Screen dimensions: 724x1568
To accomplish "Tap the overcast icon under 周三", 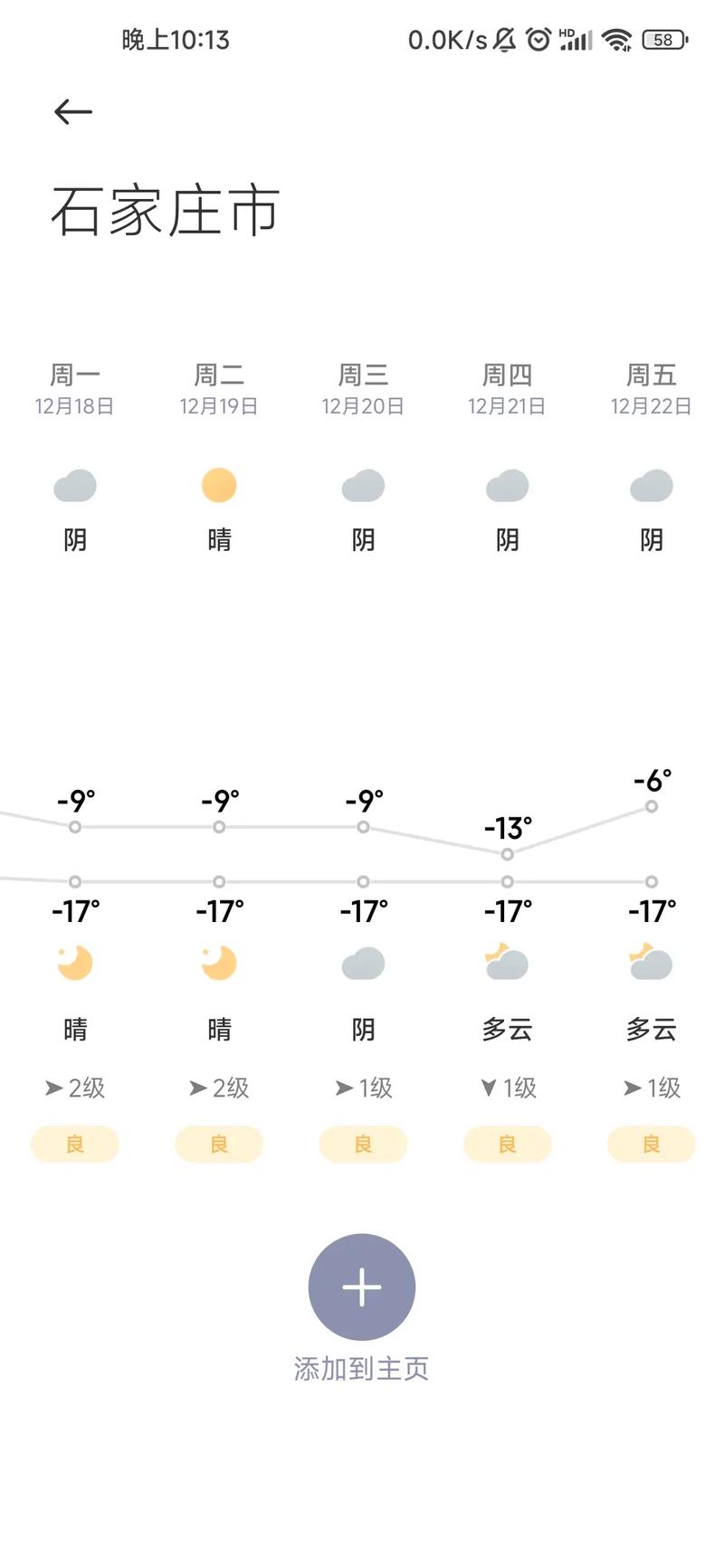I will pyautogui.click(x=363, y=486).
